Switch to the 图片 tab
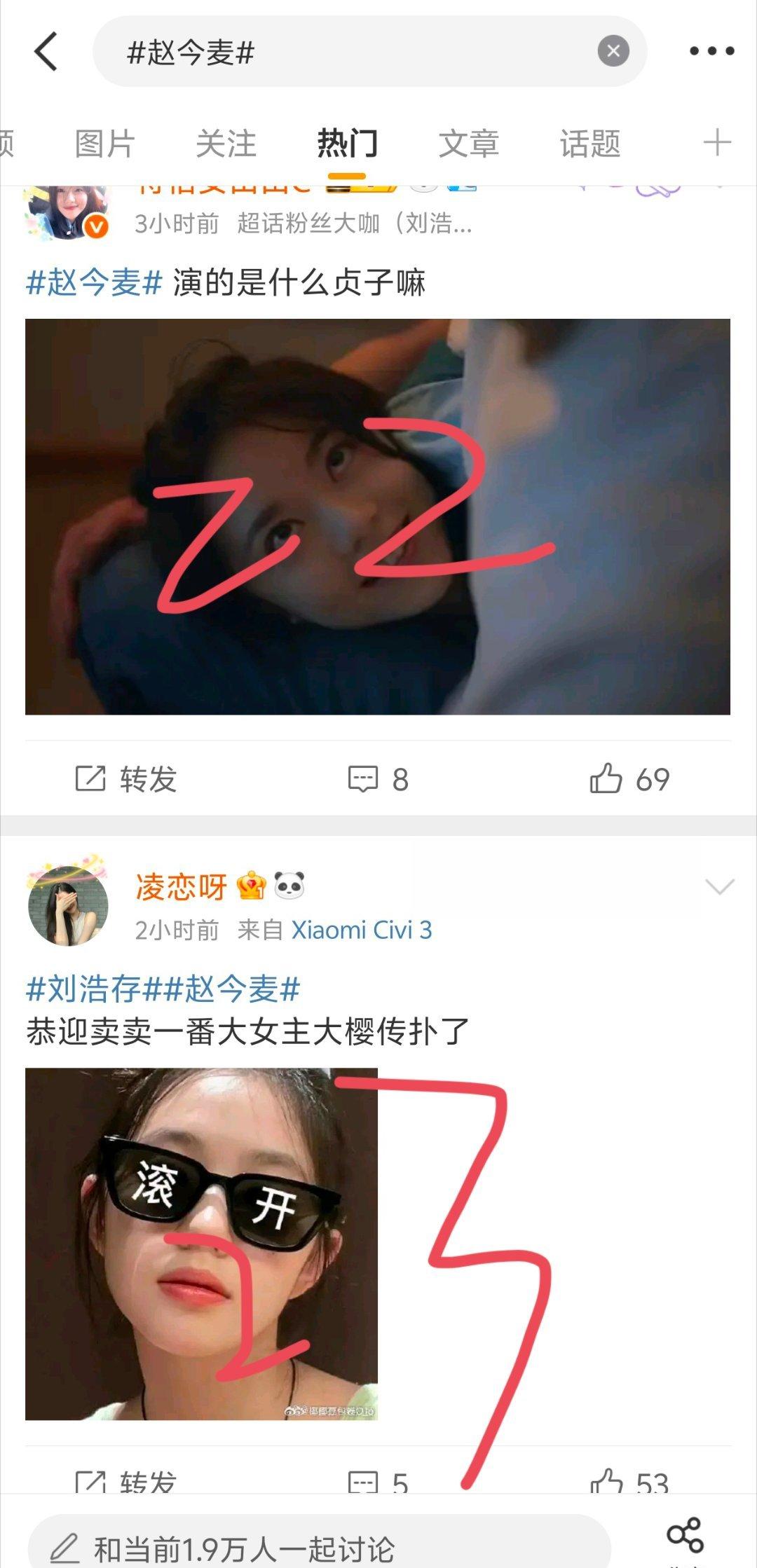Image resolution: width=757 pixels, height=1568 pixels. (x=104, y=144)
